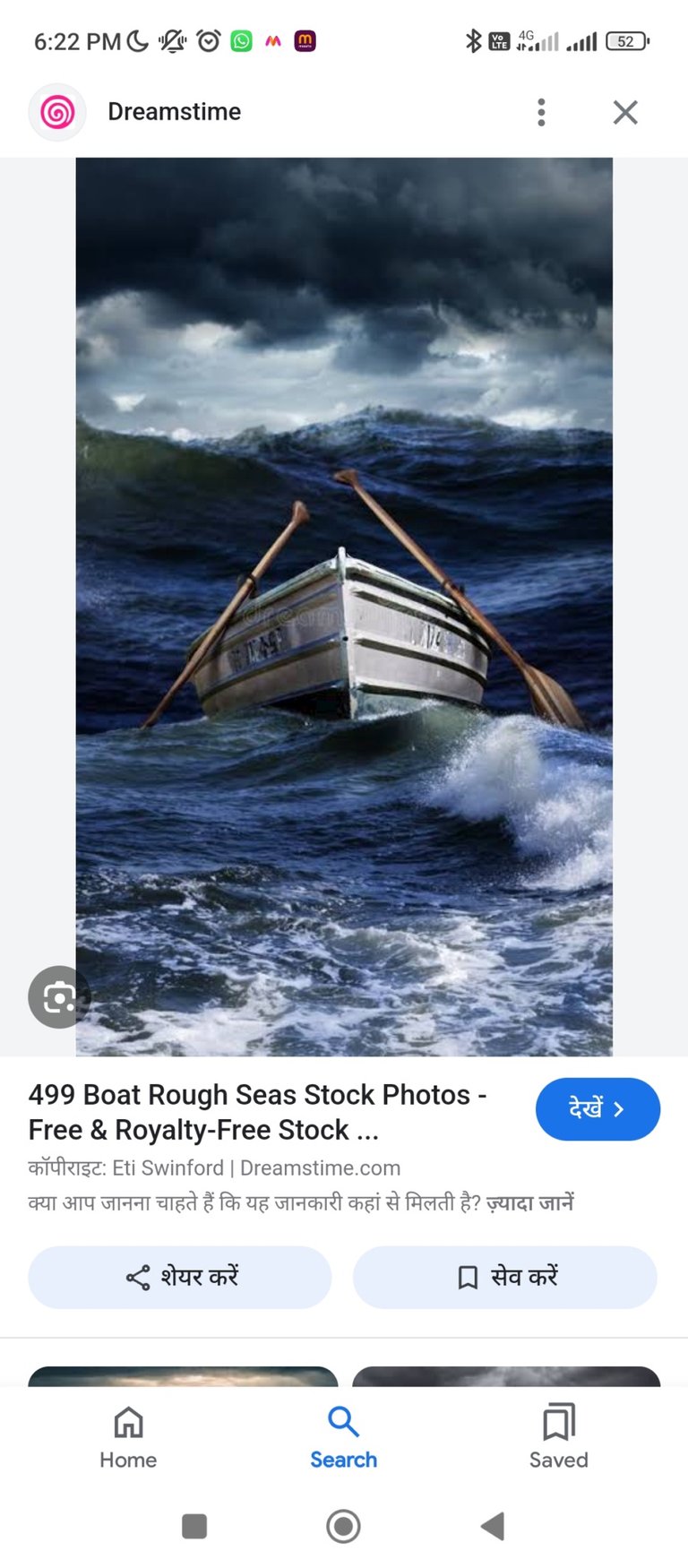Open the ज़्यादा जानें learn more link

pyautogui.click(x=530, y=1203)
